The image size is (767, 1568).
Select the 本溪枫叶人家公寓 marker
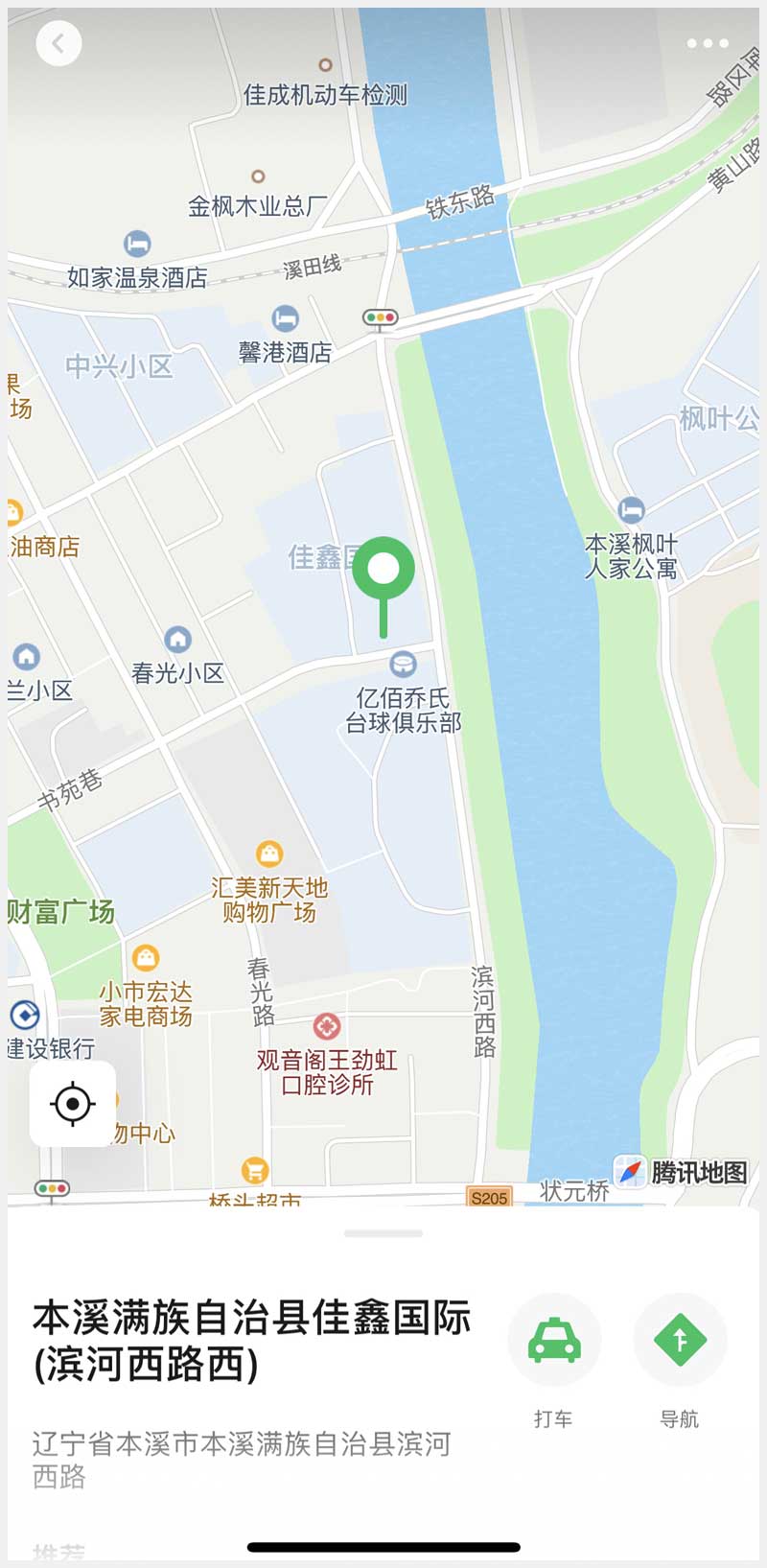click(631, 509)
